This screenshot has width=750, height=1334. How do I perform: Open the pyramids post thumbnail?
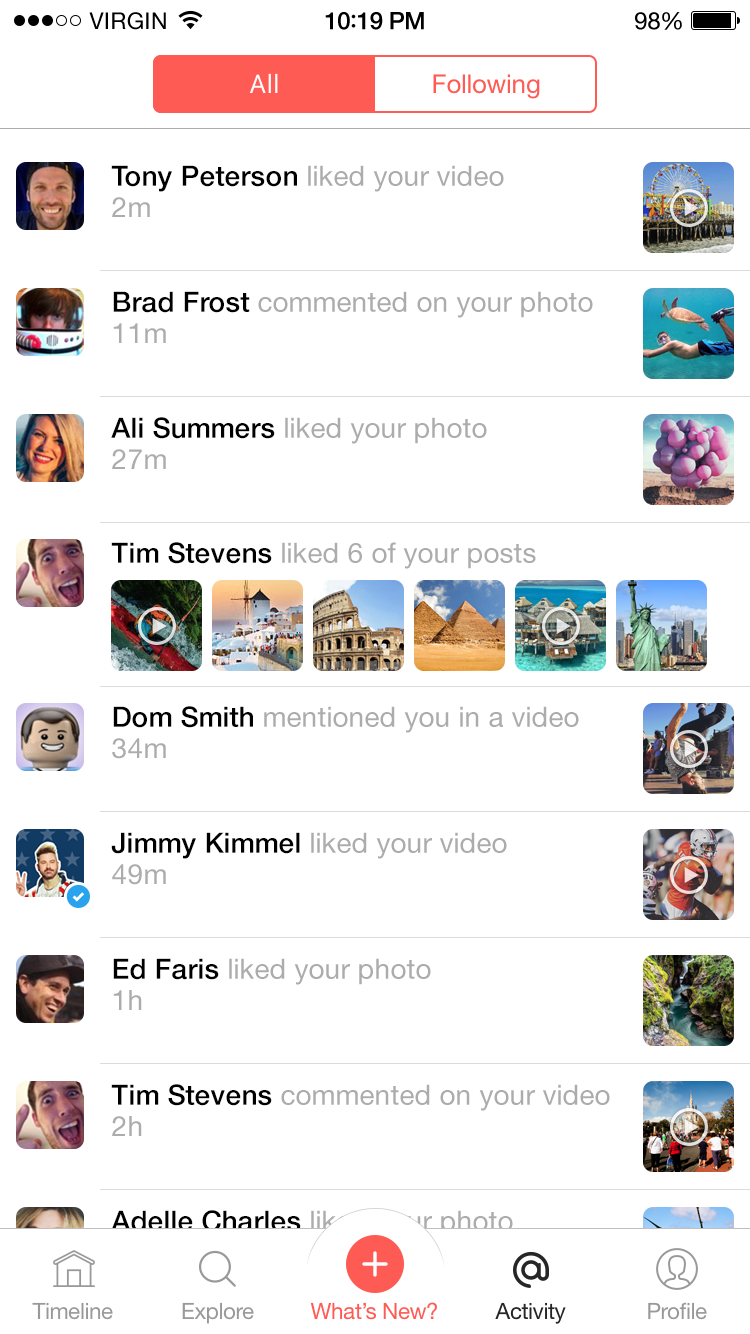(459, 625)
